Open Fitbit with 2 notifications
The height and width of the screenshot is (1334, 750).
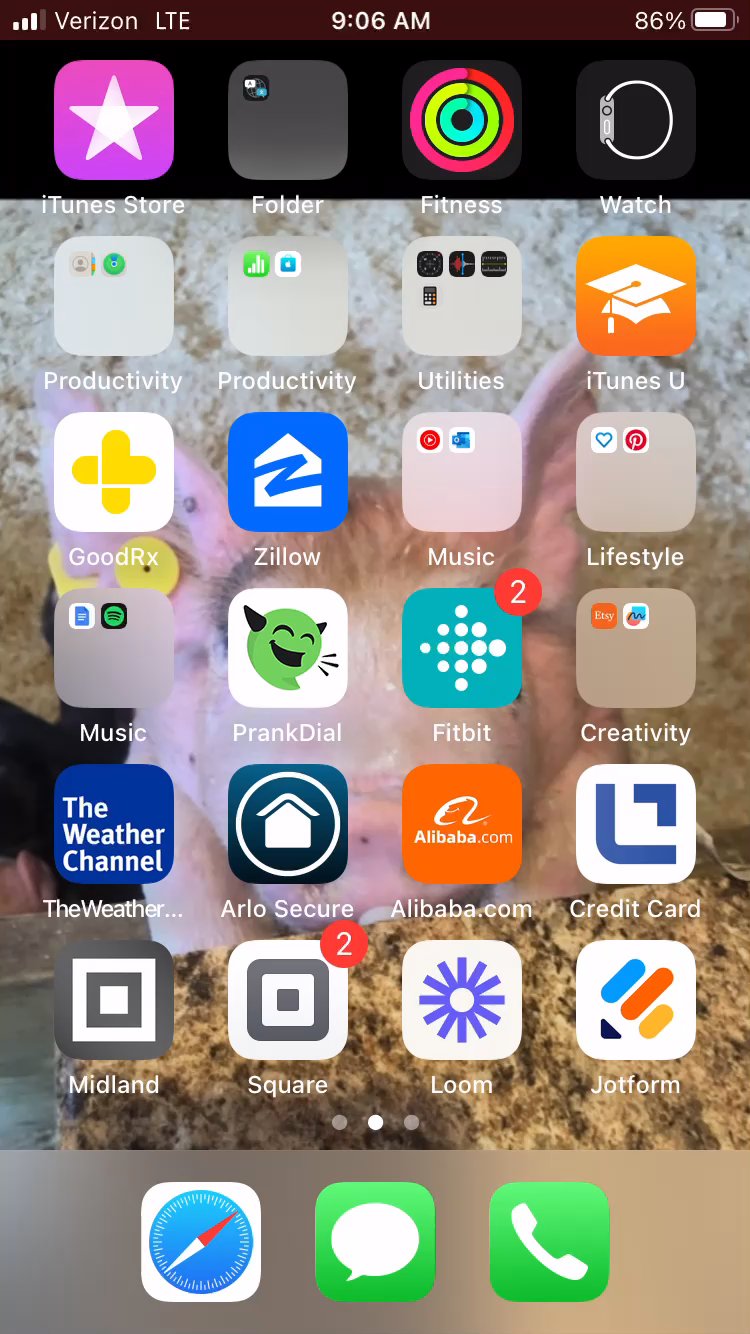[x=462, y=648]
